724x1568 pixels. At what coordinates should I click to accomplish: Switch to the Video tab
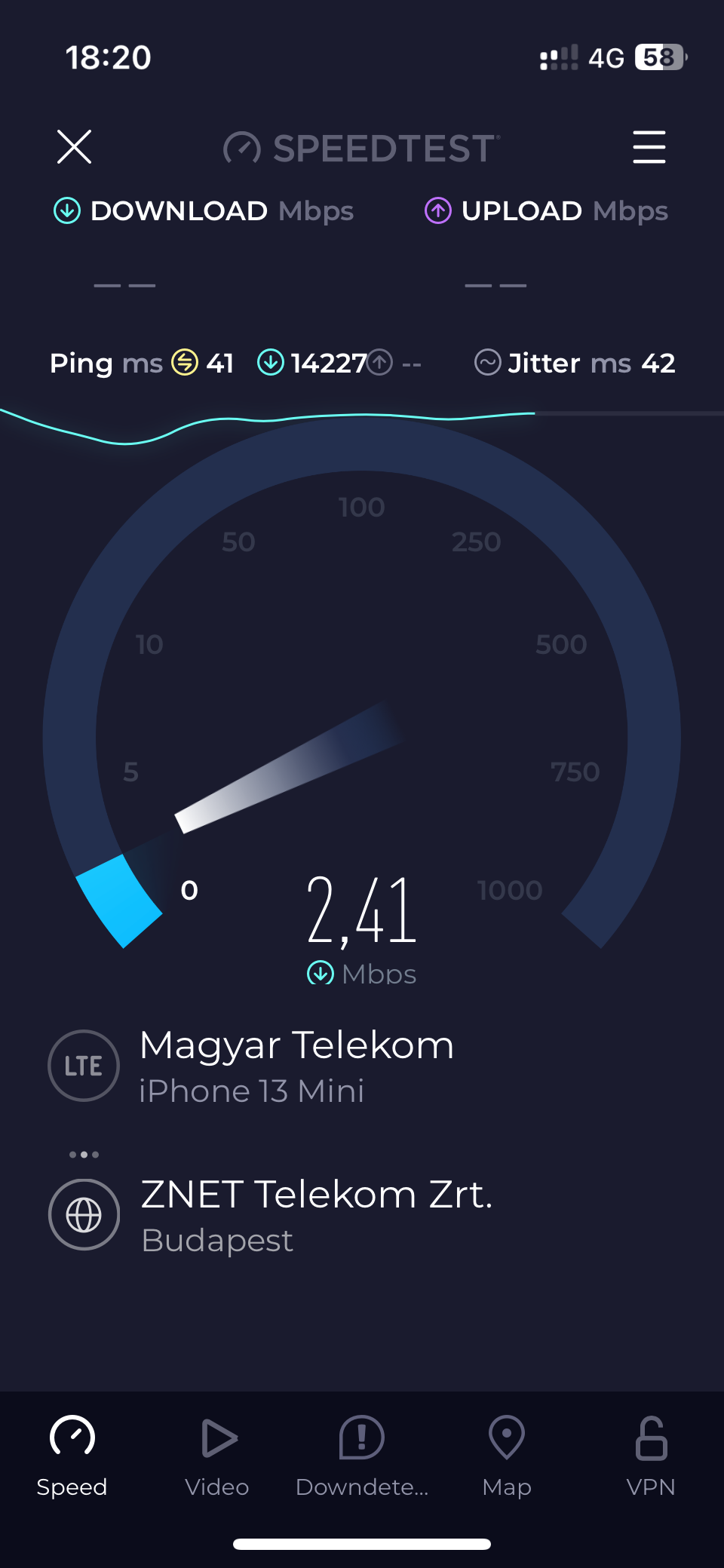tap(217, 1456)
